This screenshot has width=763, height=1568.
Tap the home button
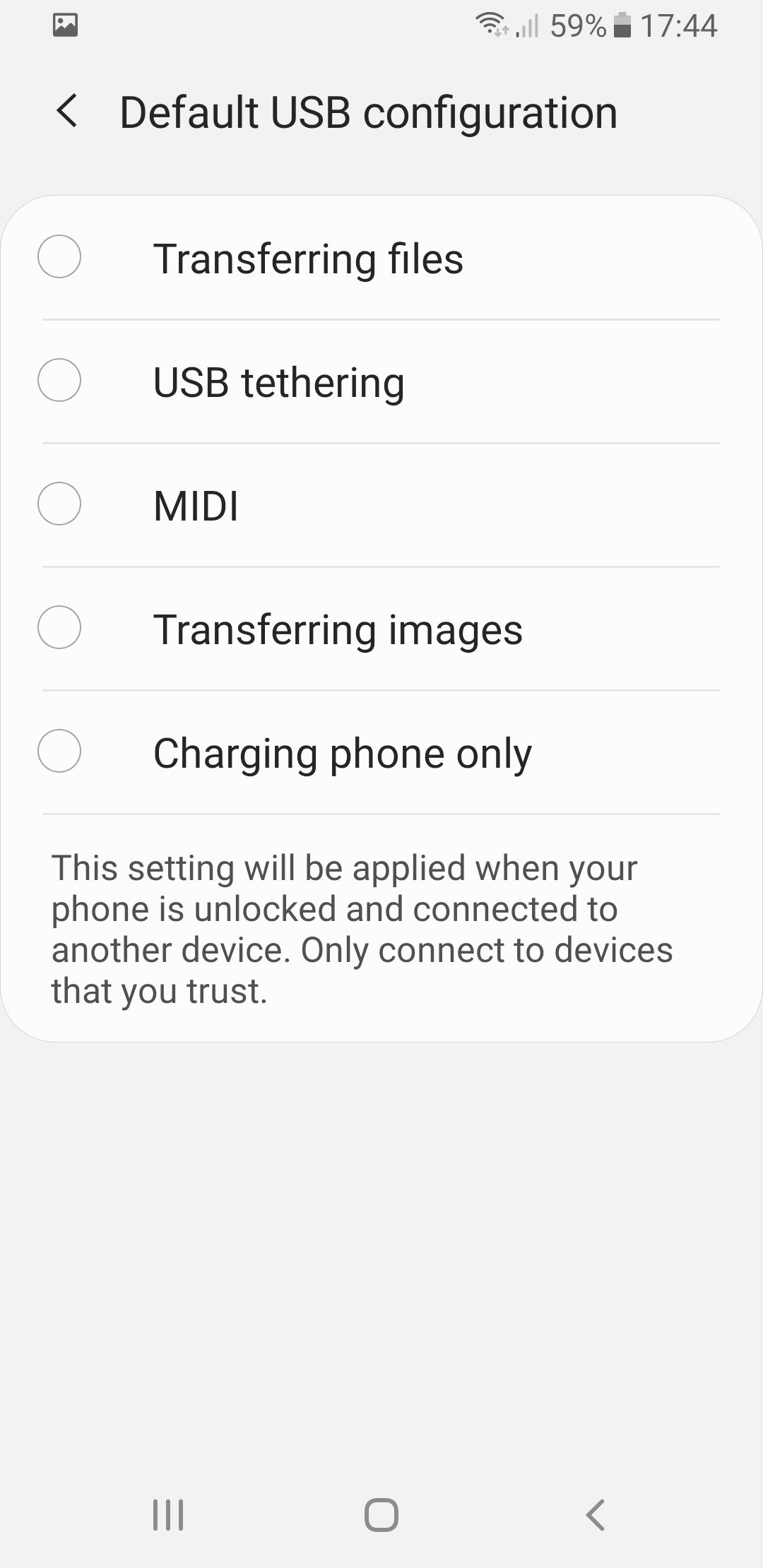tap(381, 1514)
